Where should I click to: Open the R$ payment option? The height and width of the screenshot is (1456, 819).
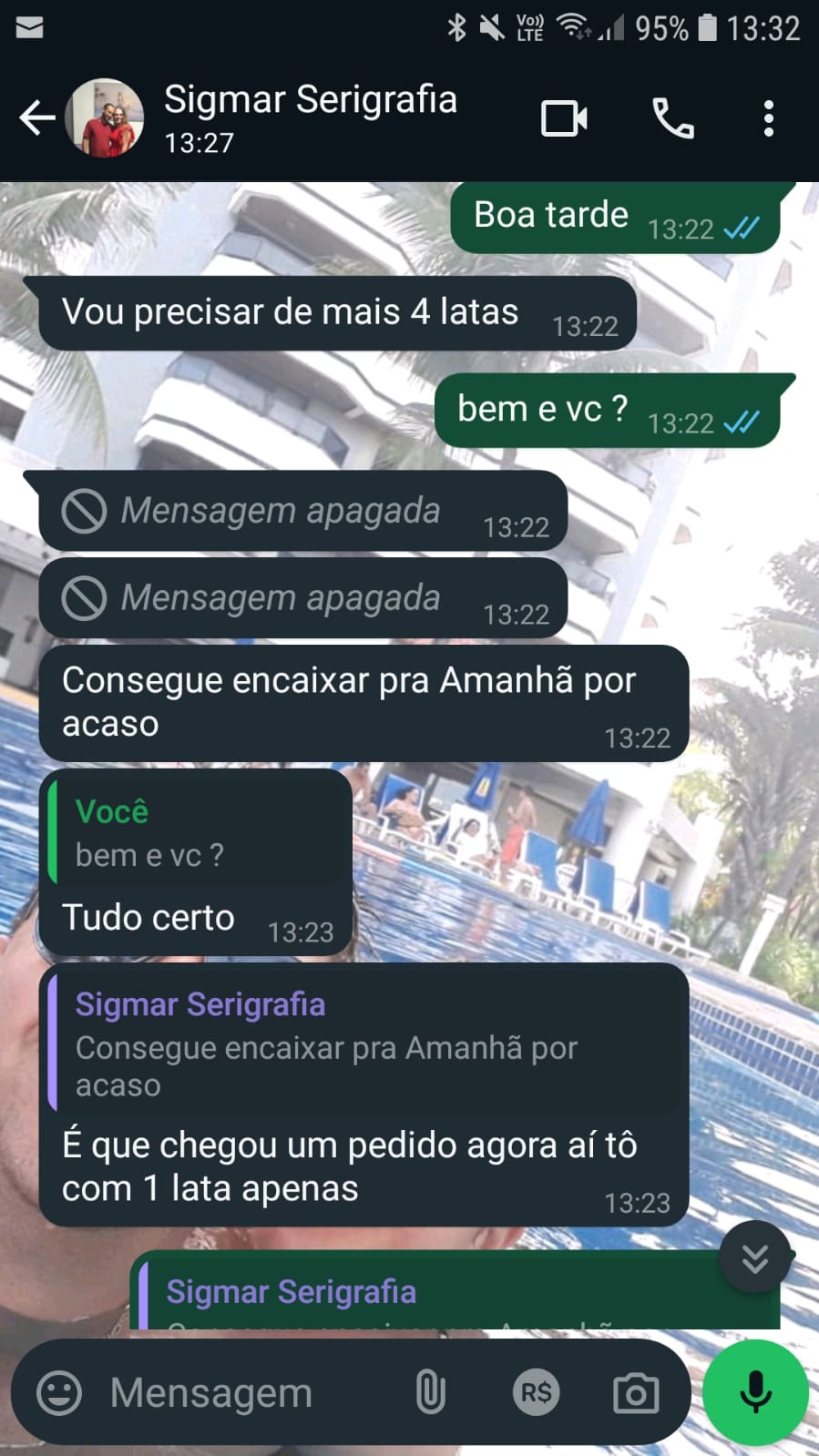coord(535,1392)
